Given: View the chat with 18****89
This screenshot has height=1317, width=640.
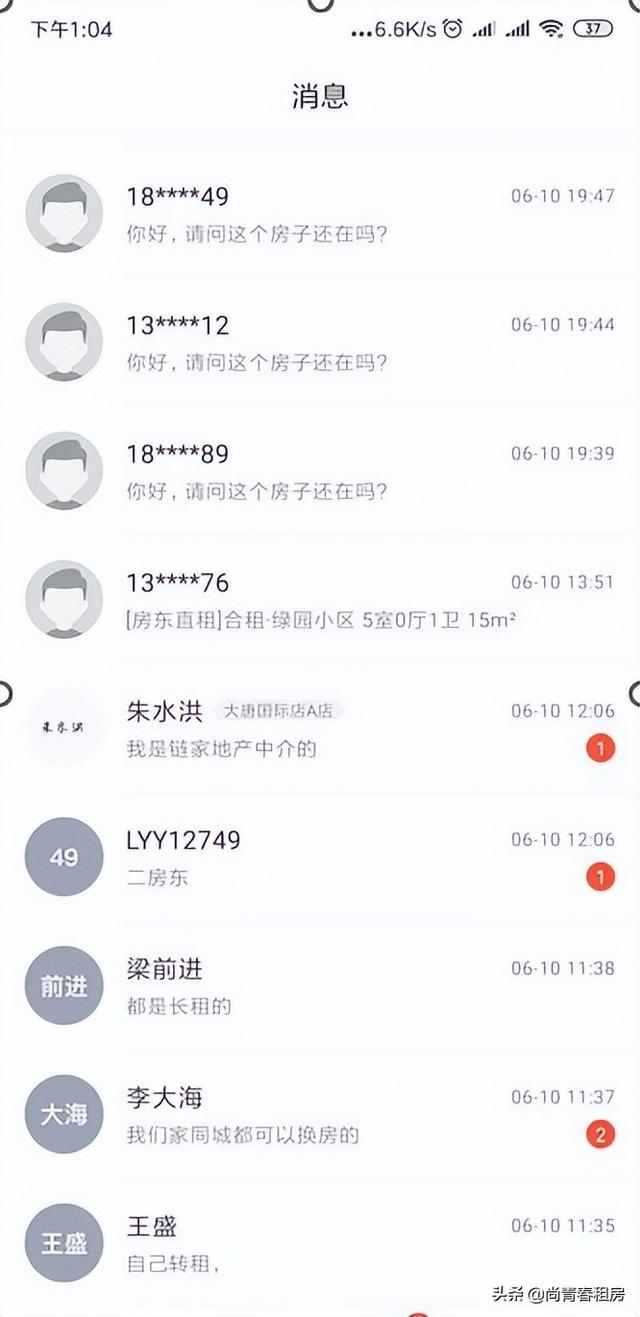Looking at the screenshot, I should pyautogui.click(x=320, y=471).
